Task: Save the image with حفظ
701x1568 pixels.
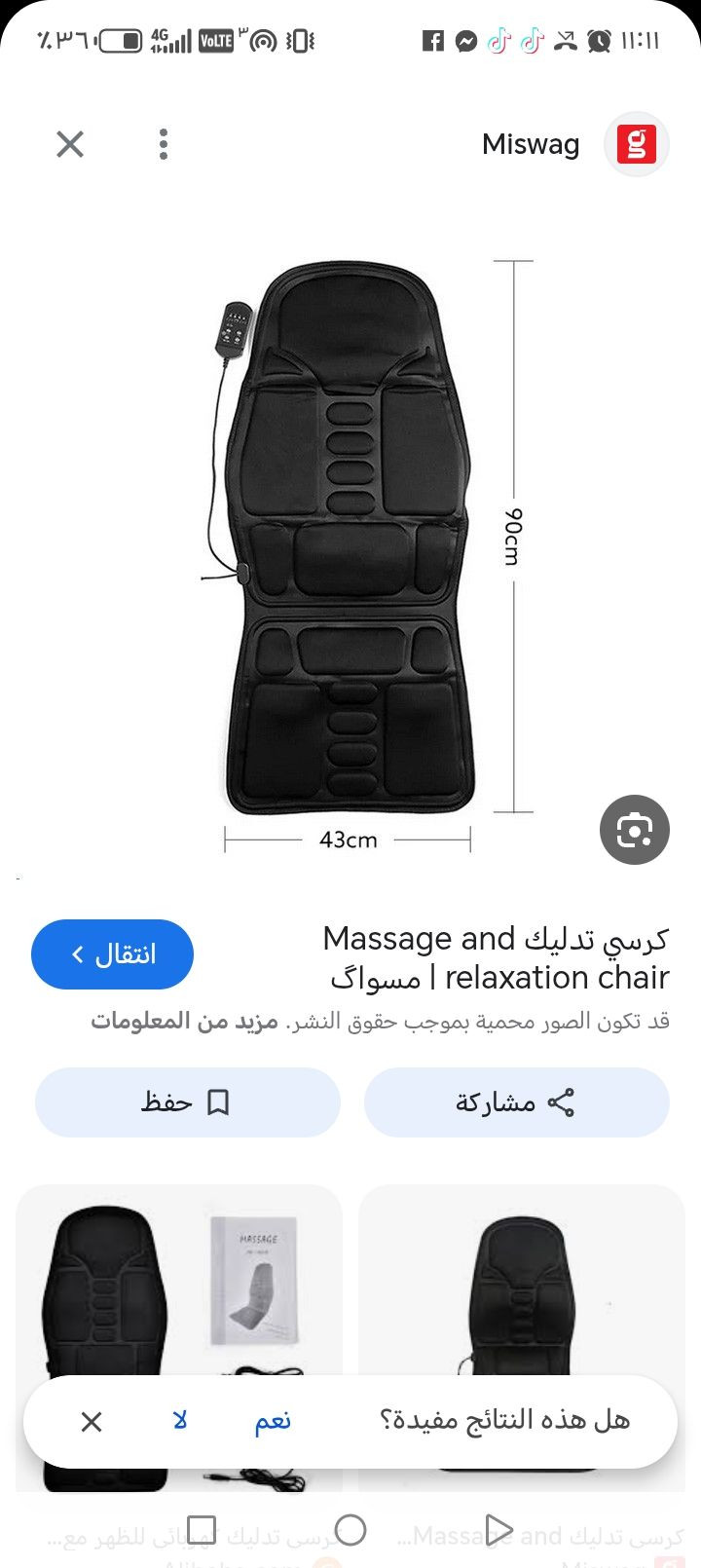Action: click(x=187, y=1102)
